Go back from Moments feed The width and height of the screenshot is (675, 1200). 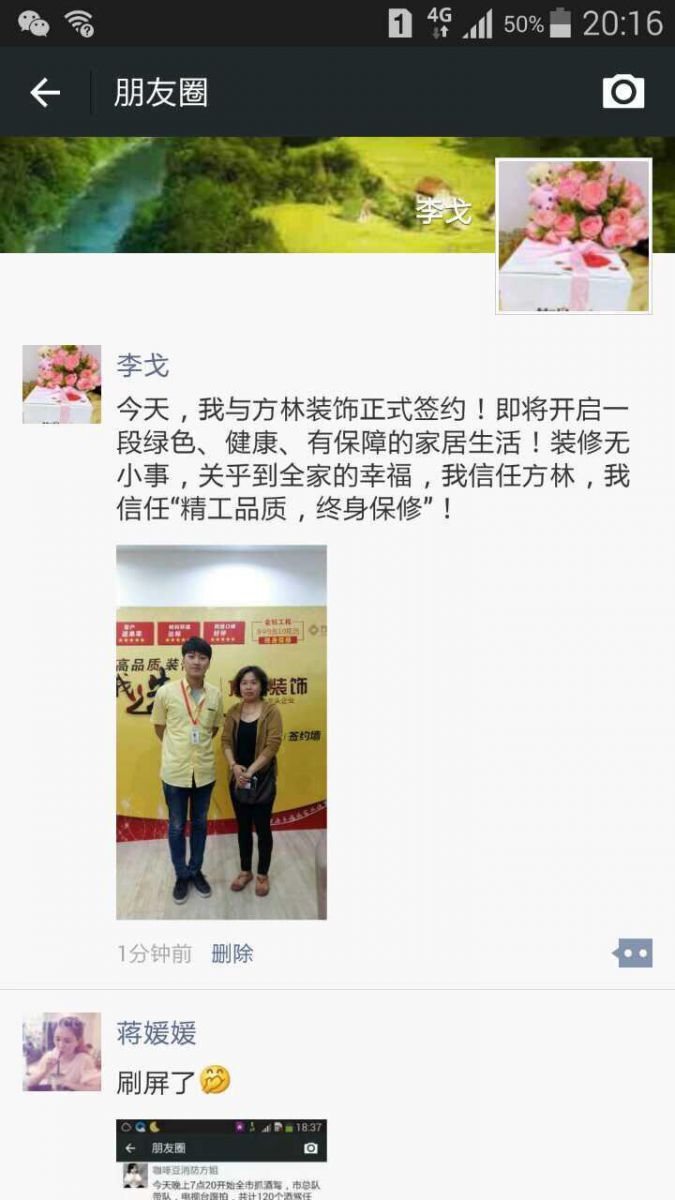[x=45, y=93]
